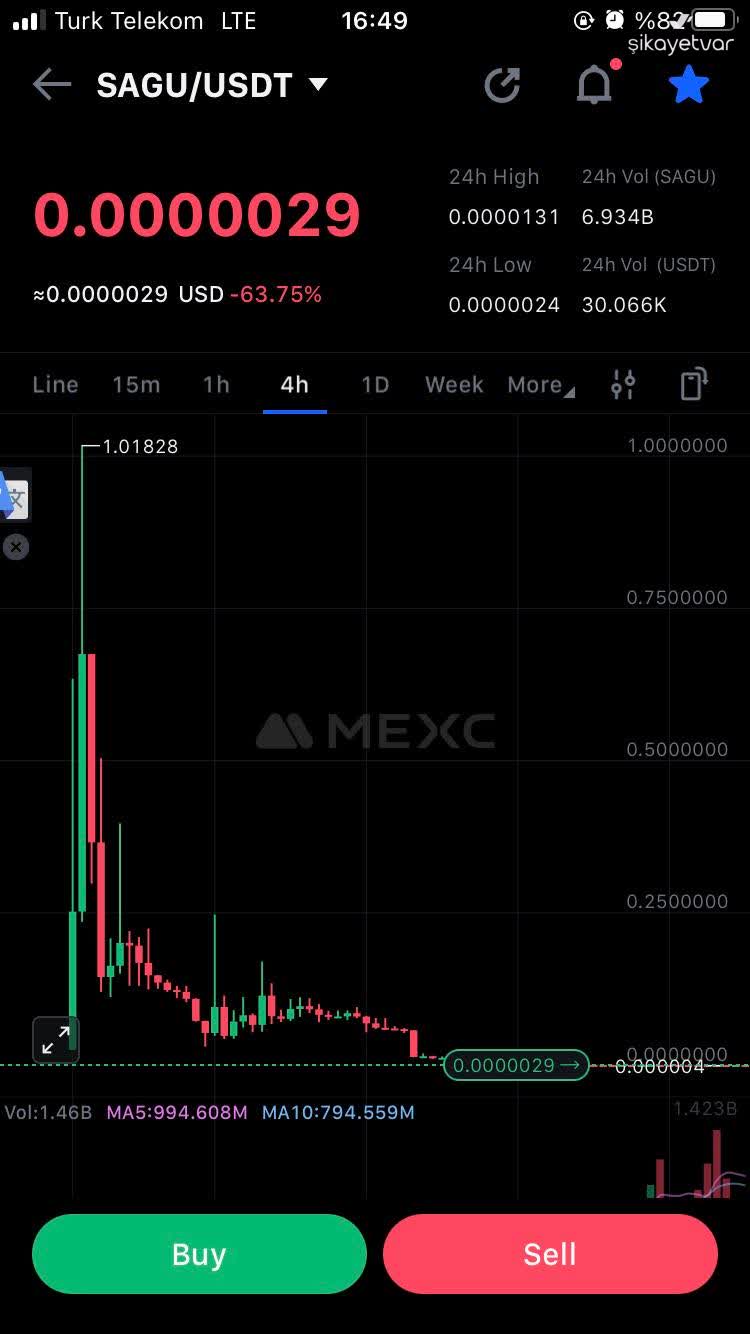Tap the green Buy button

tap(199, 1253)
